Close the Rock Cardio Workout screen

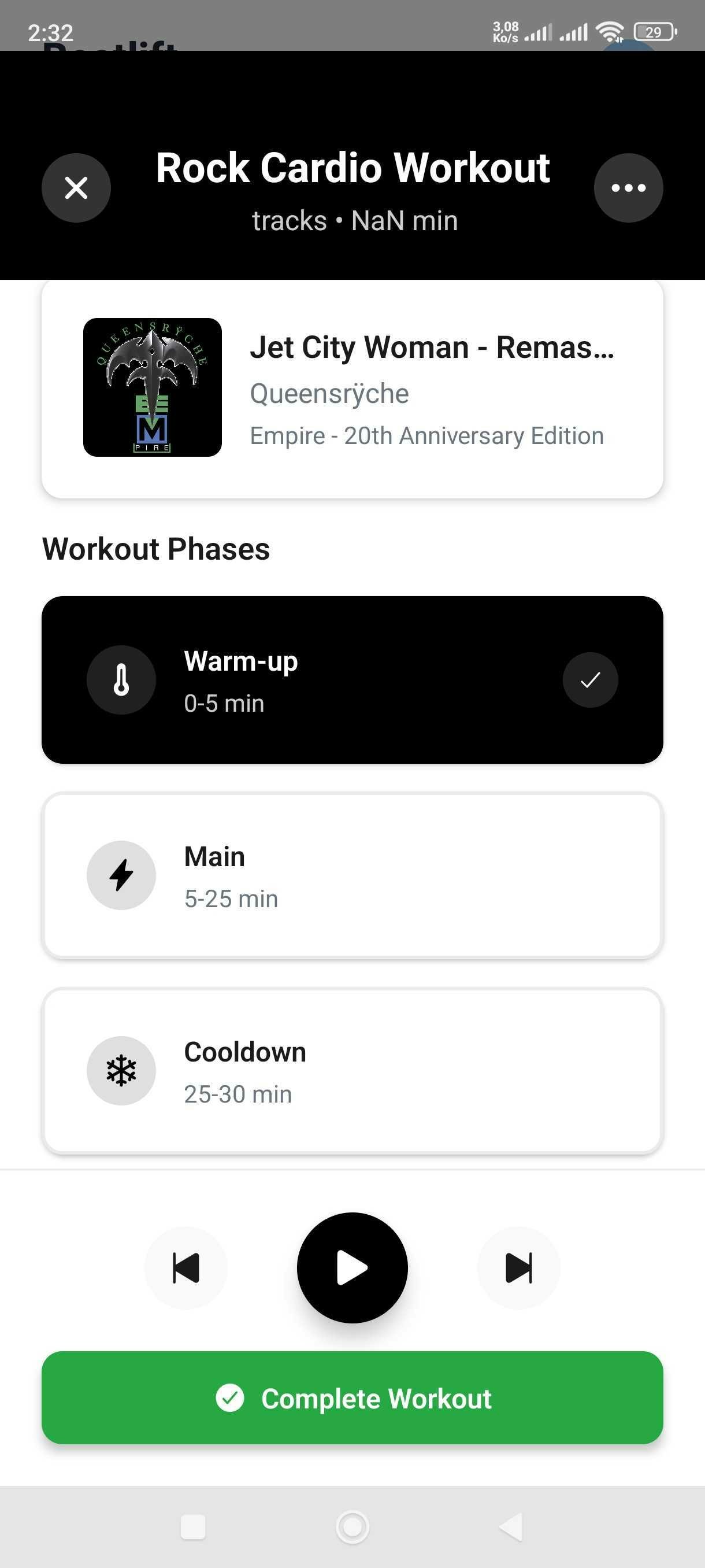pyautogui.click(x=76, y=187)
